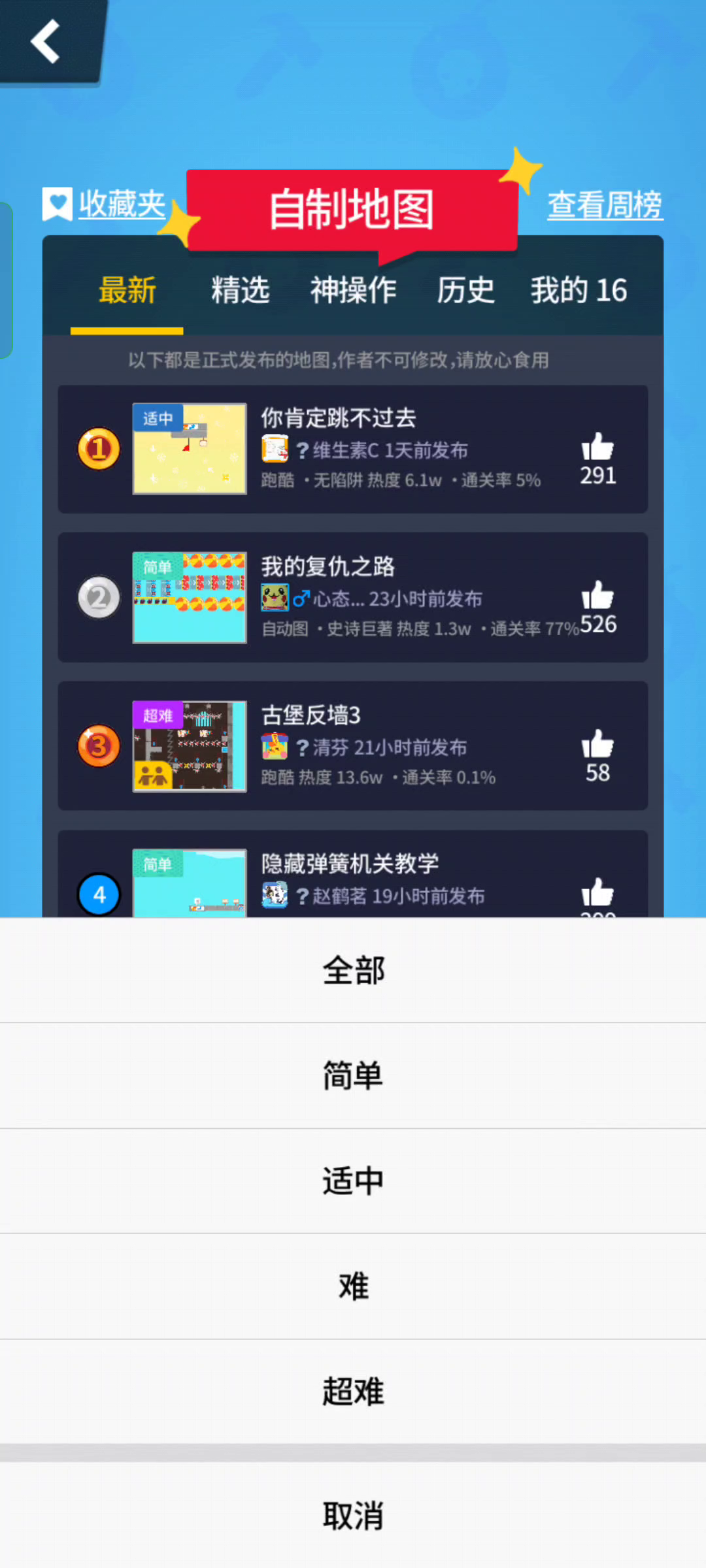Choose 全部 in the difficulty filter
Viewport: 706px width, 1568px height.
353,970
